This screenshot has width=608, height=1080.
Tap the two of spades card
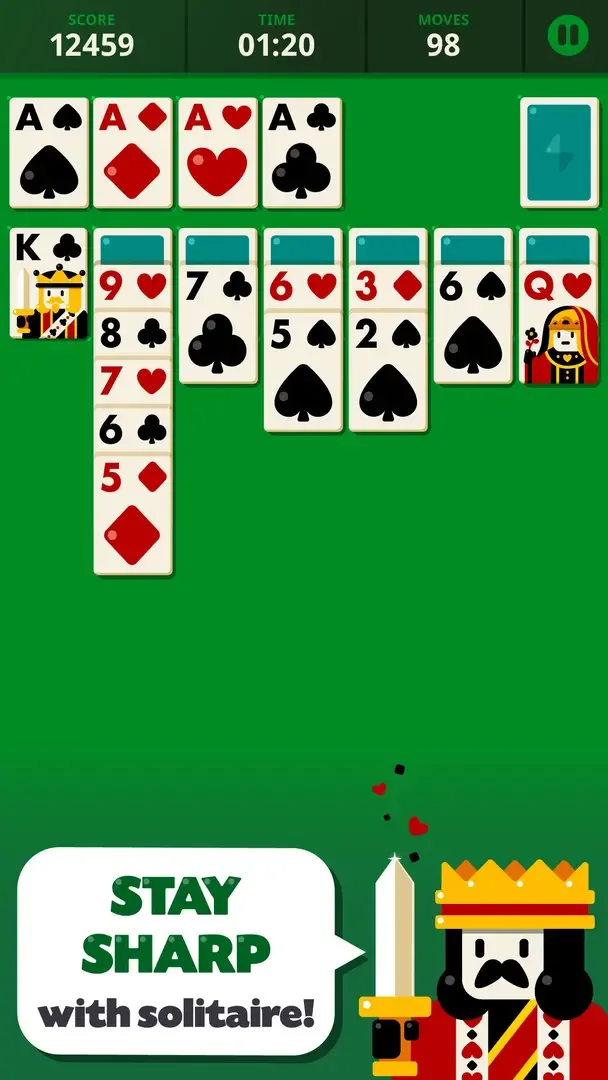[388, 374]
